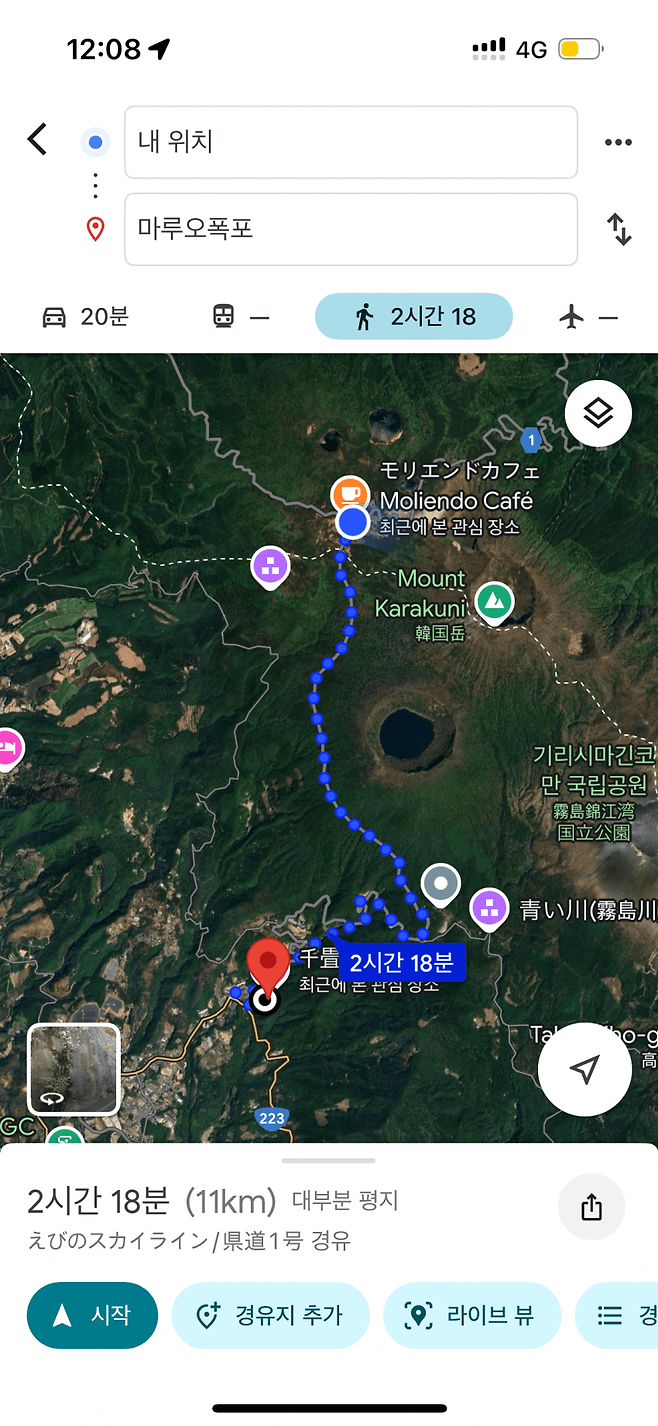
Task: Switch to public transit mode
Action: (x=241, y=317)
